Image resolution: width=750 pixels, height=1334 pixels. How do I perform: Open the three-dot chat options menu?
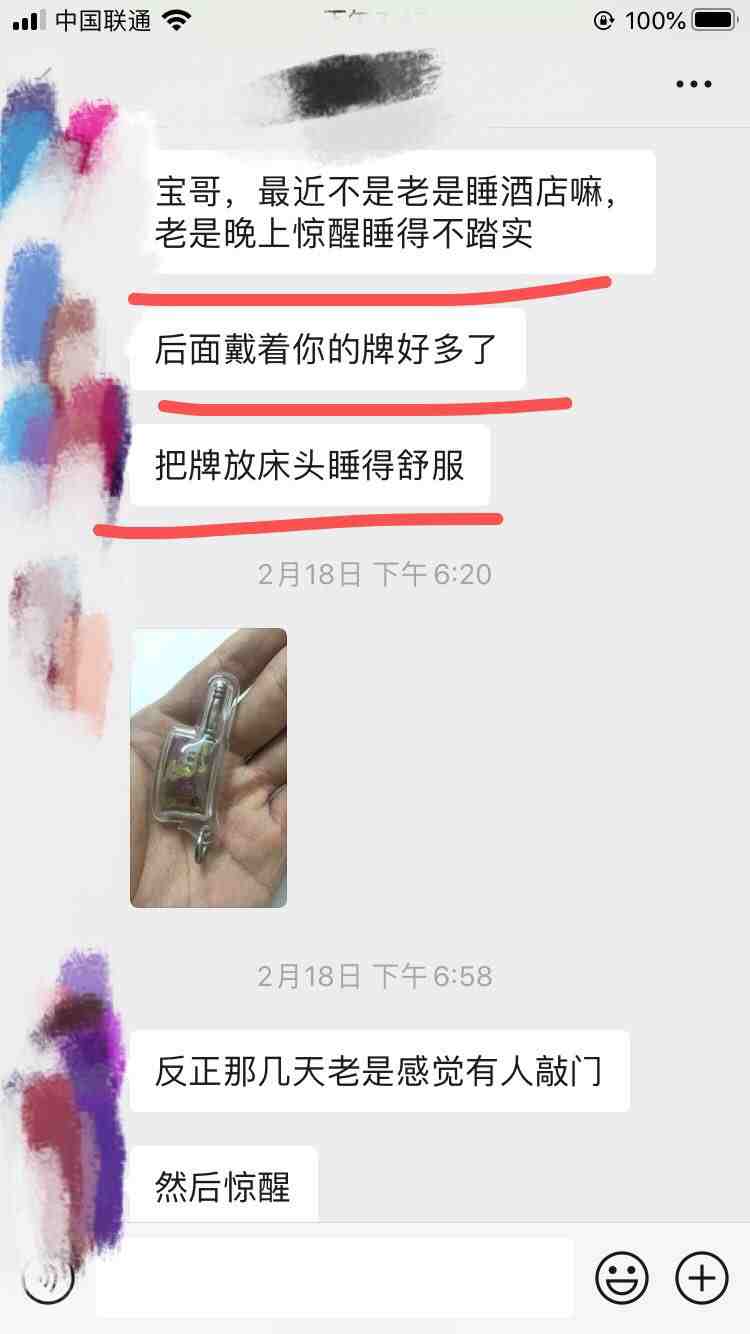point(693,85)
